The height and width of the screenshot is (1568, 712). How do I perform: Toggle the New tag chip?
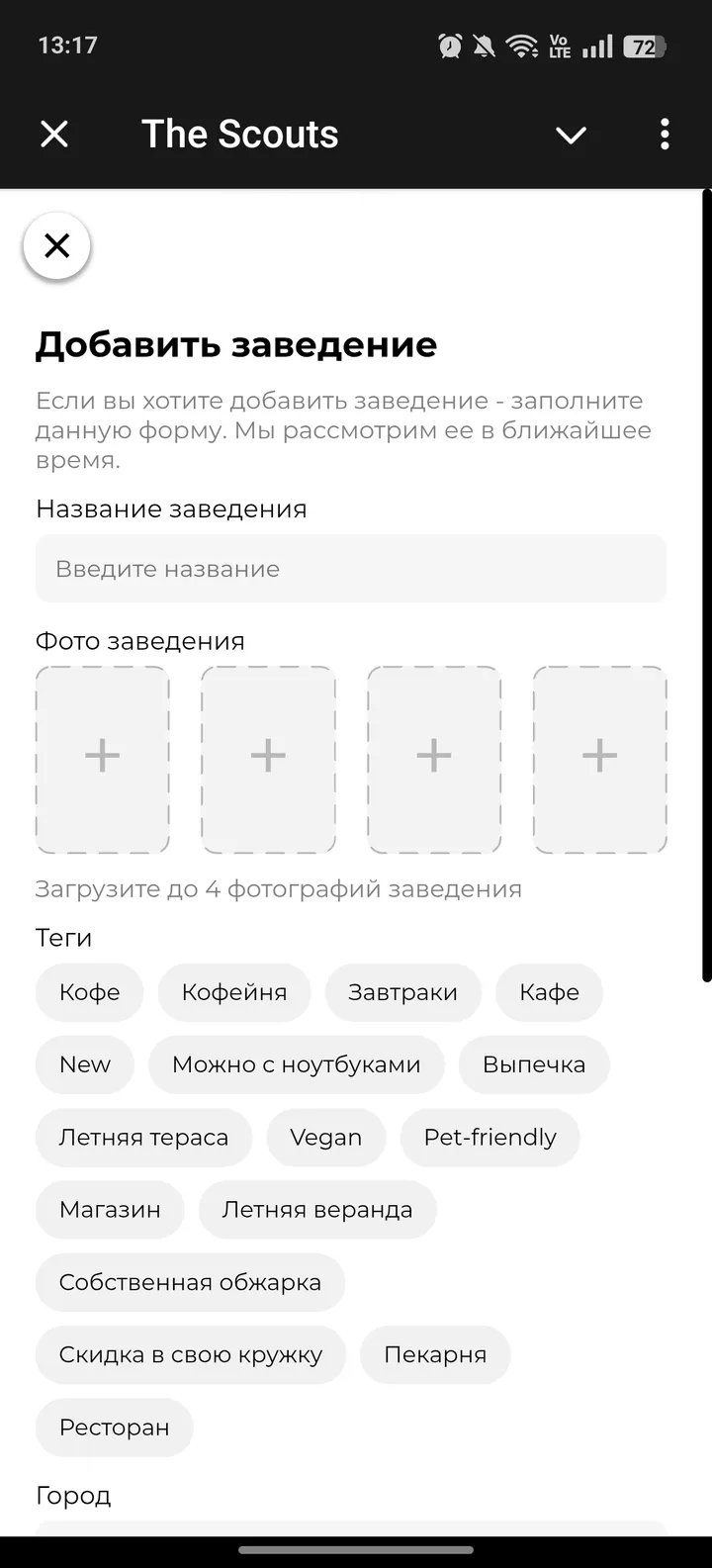pyautogui.click(x=84, y=1064)
